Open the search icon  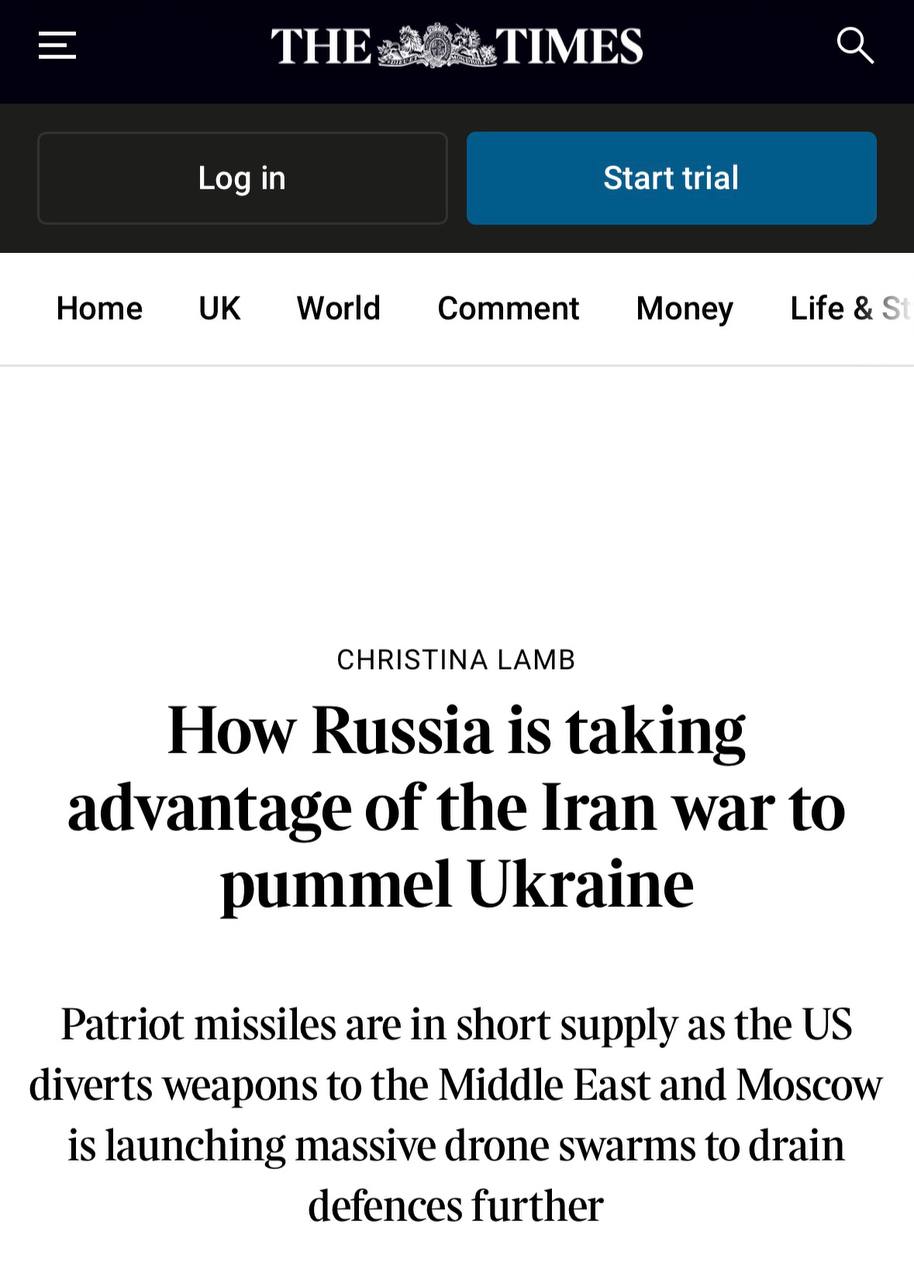tap(855, 45)
